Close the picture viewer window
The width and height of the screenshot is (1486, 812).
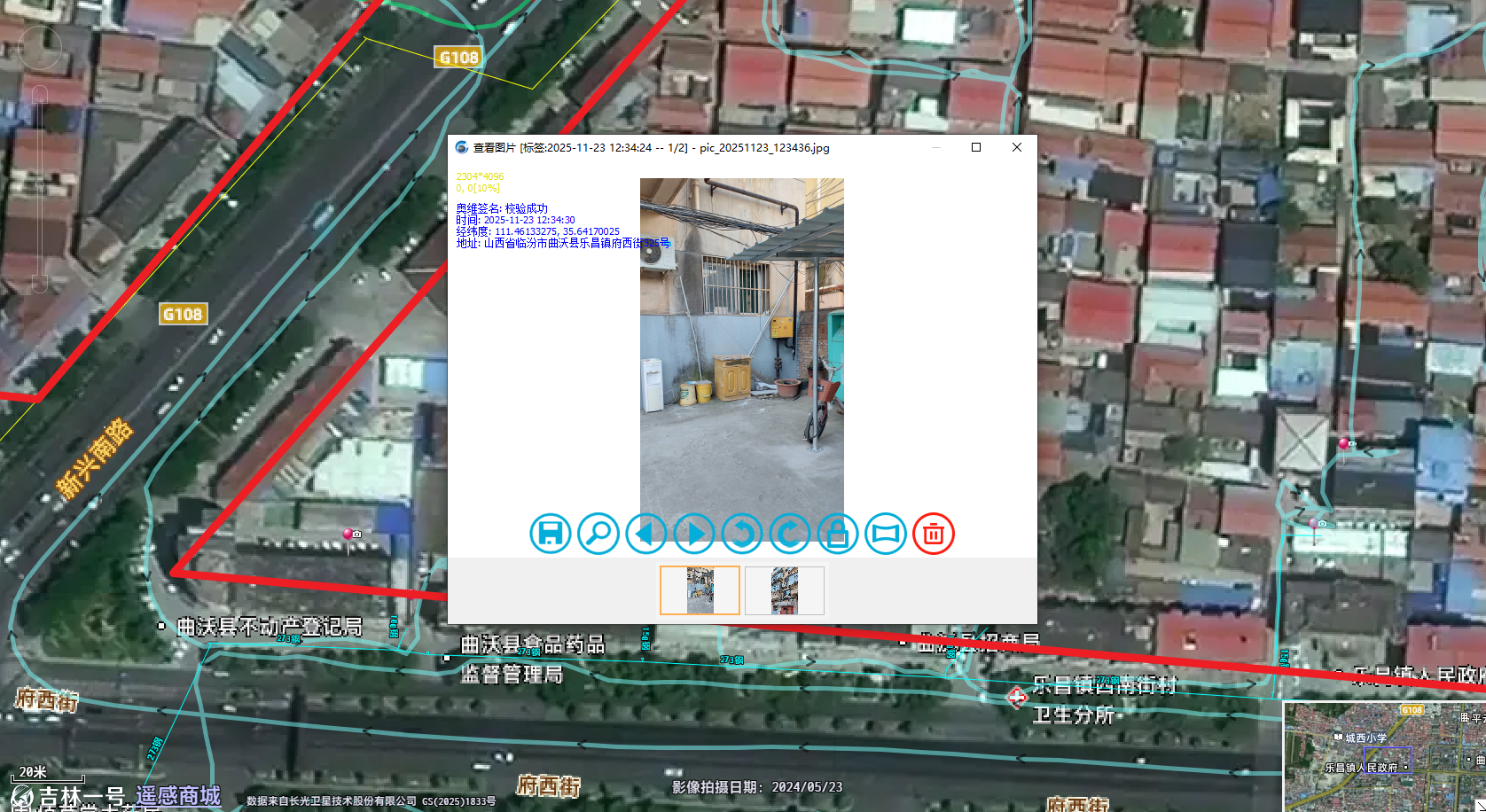coord(1017,147)
